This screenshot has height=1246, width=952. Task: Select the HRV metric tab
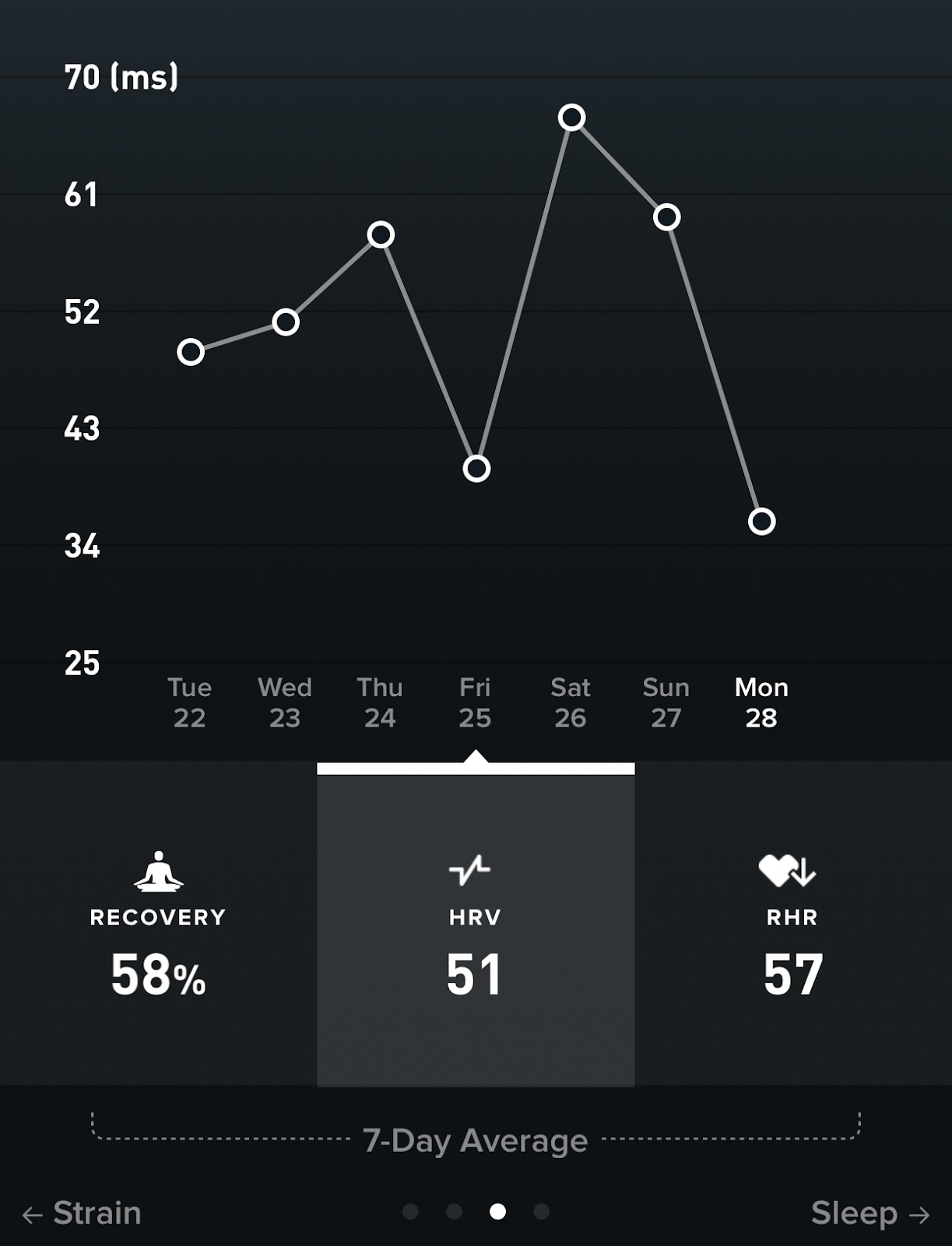pos(475,927)
